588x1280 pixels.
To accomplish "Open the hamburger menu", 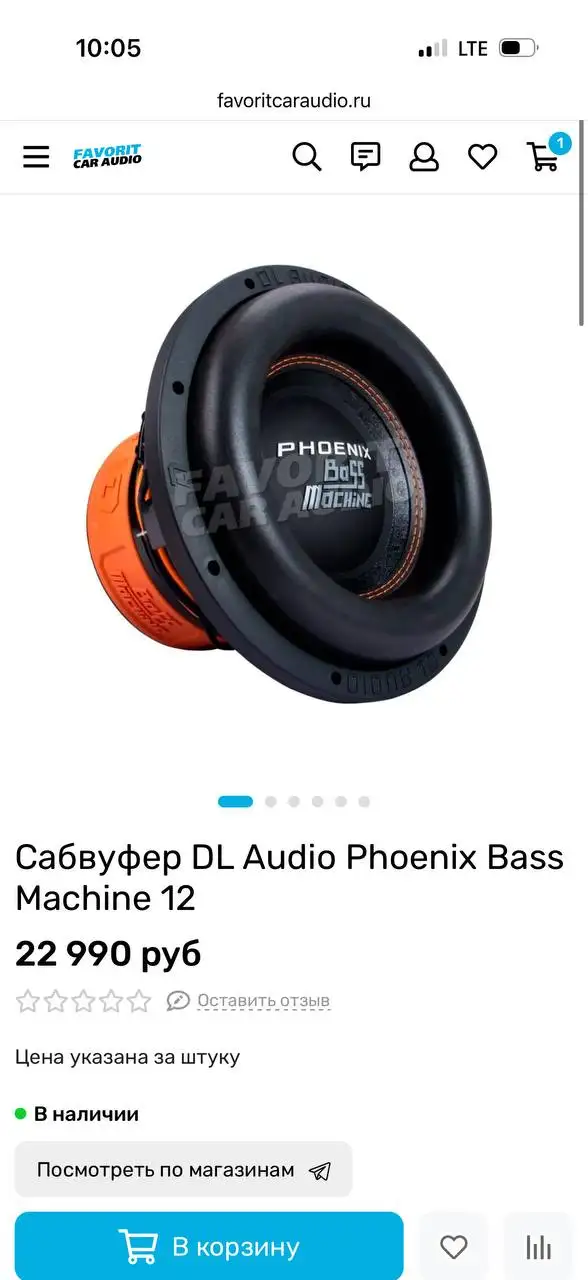I will point(36,157).
